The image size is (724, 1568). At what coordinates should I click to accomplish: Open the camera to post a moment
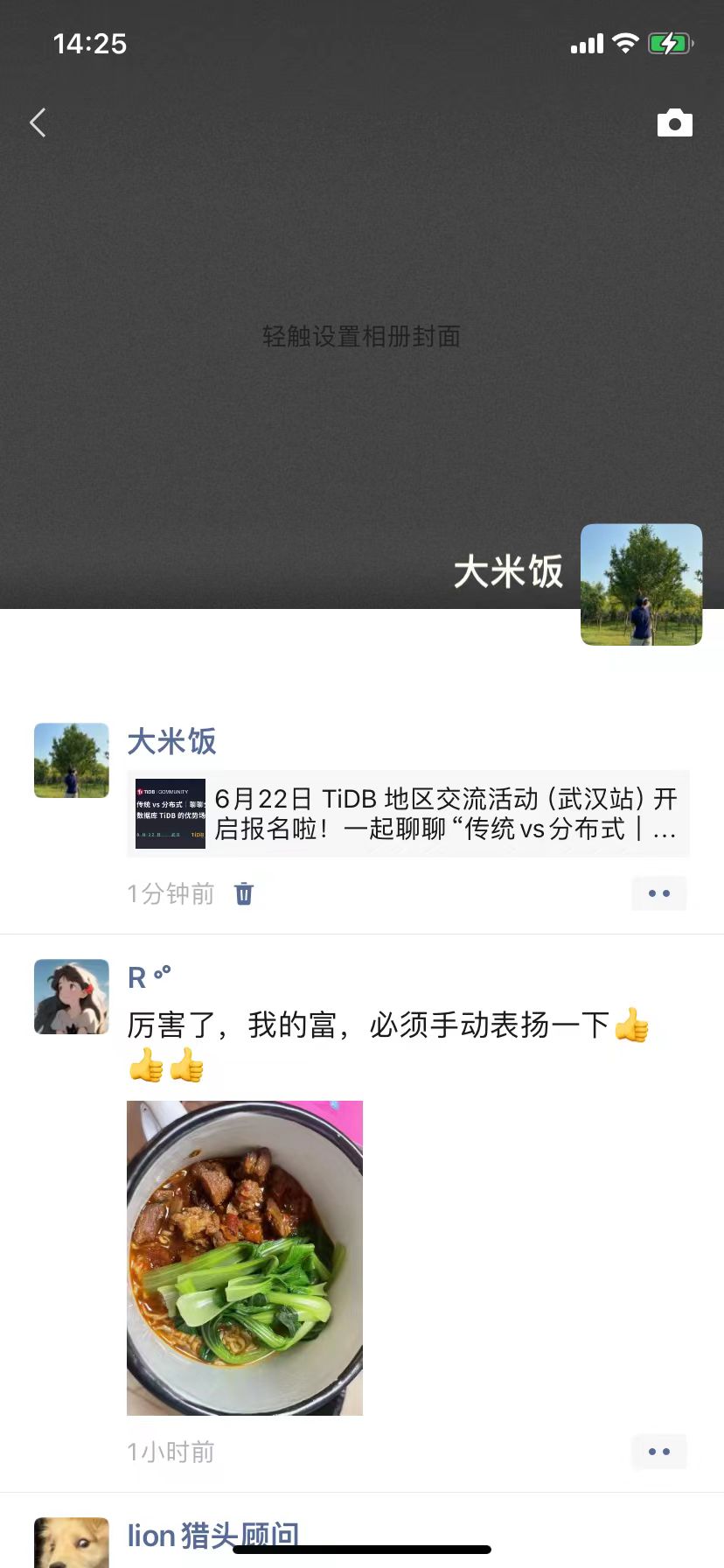[x=674, y=123]
